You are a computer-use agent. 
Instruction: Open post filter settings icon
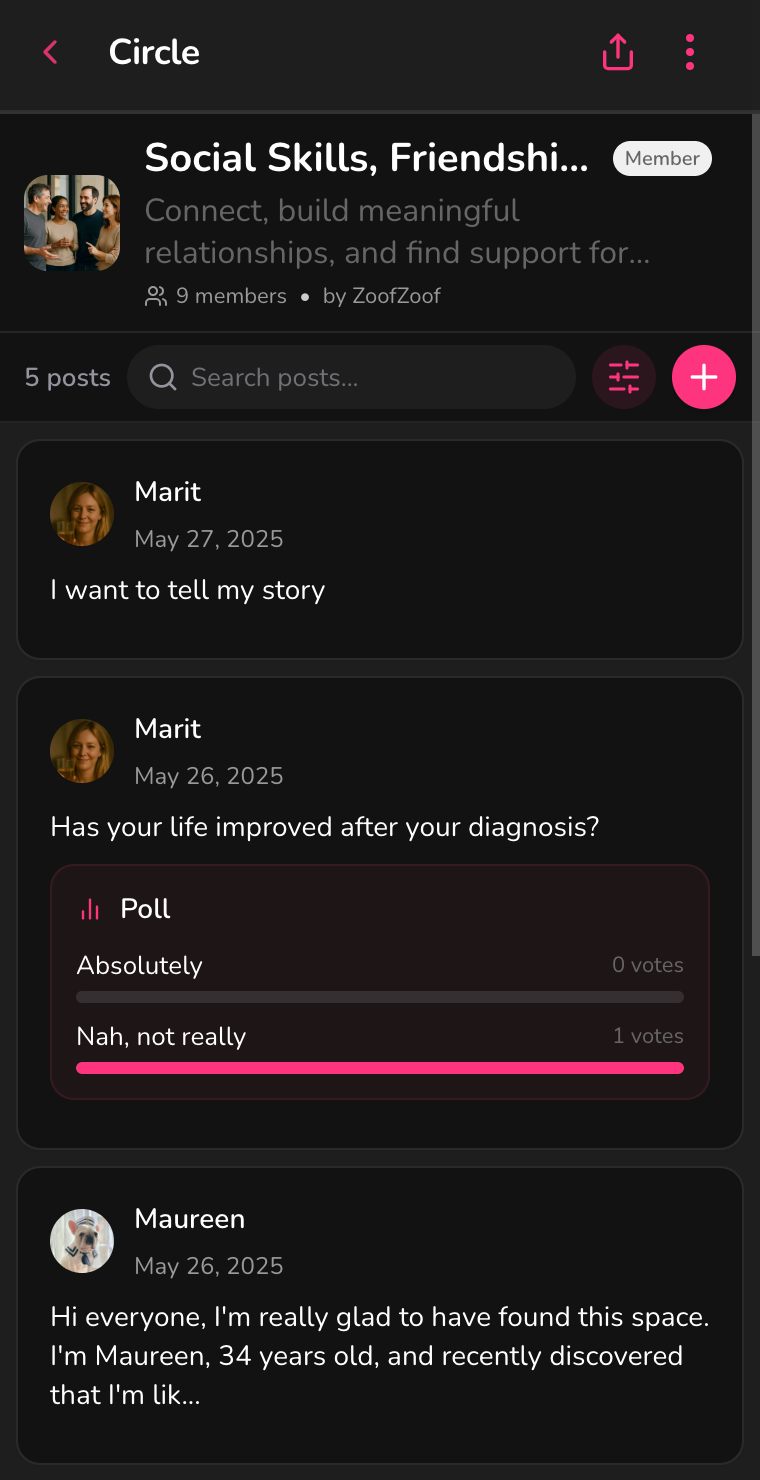coord(624,377)
